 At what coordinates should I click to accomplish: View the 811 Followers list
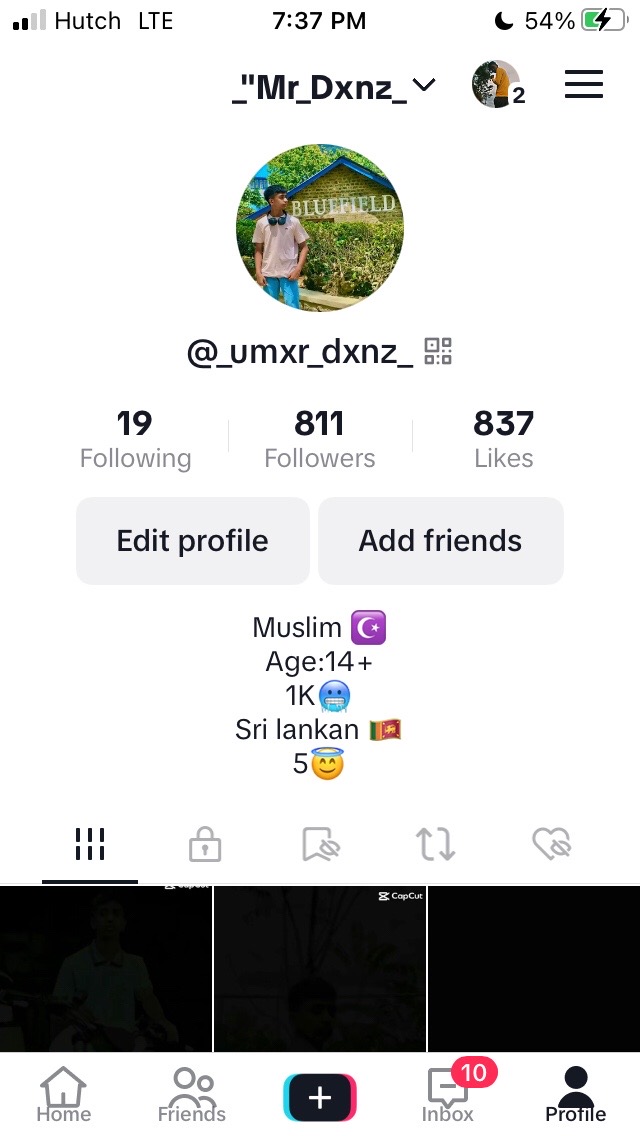tap(319, 438)
